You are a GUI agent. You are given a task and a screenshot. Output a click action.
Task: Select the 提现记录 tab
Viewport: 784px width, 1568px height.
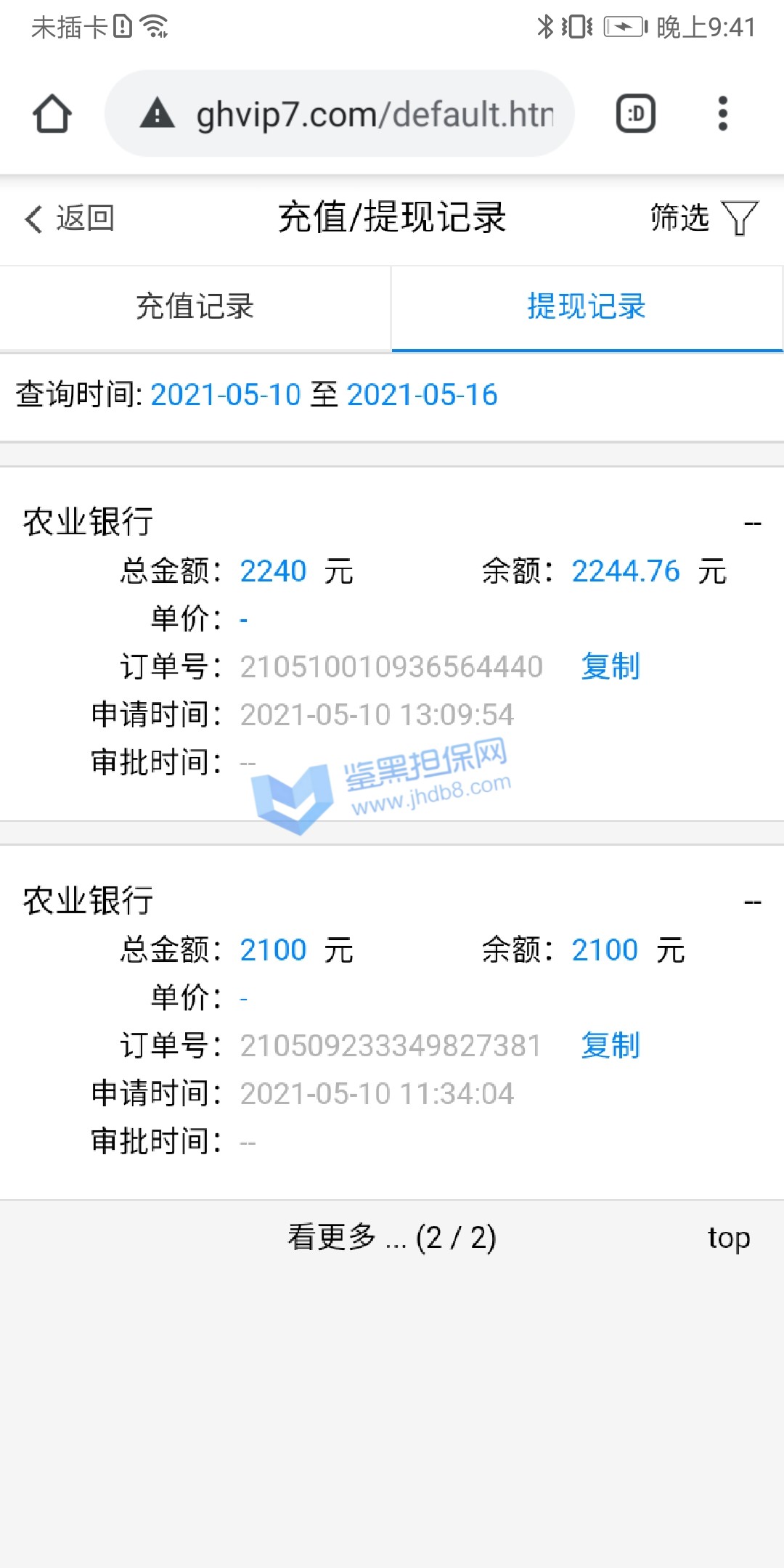587,307
